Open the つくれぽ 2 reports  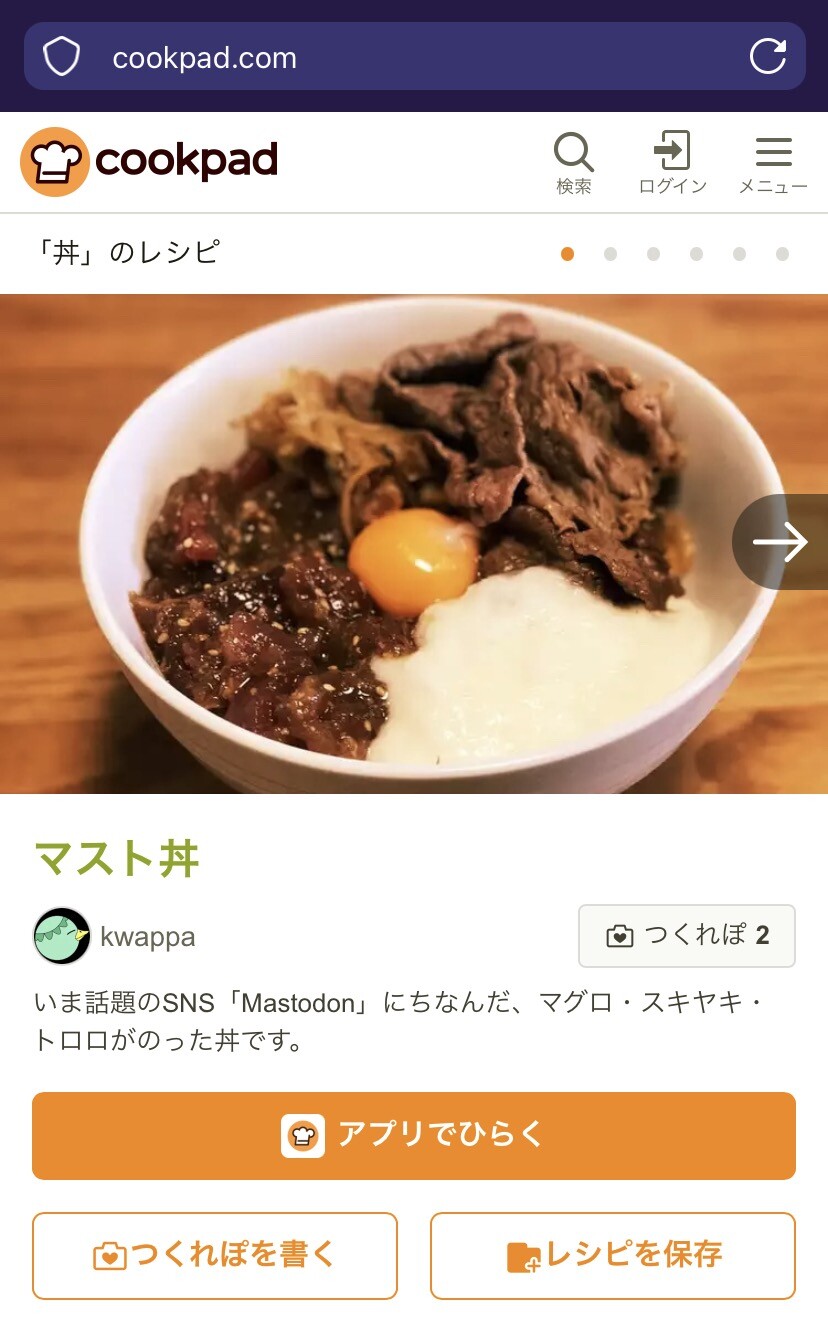click(686, 936)
